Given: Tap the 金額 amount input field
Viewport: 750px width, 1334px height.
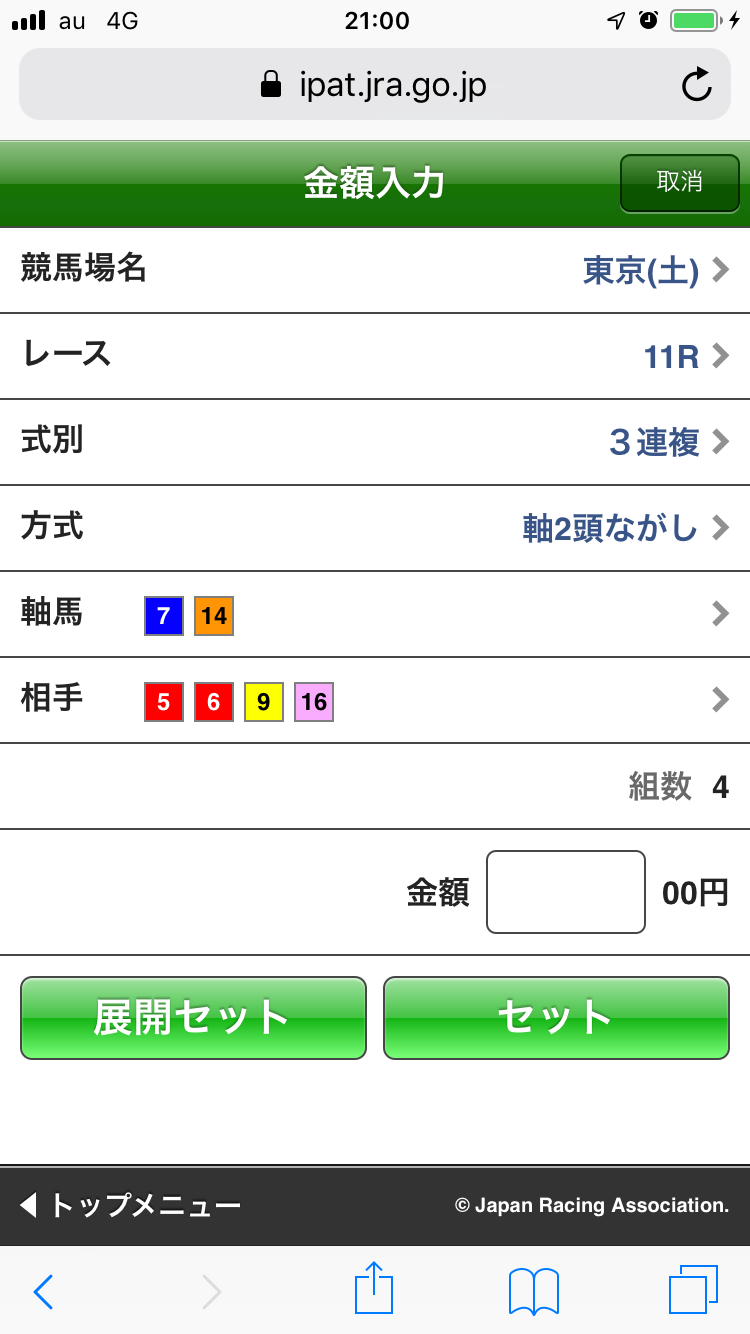Looking at the screenshot, I should 565,891.
